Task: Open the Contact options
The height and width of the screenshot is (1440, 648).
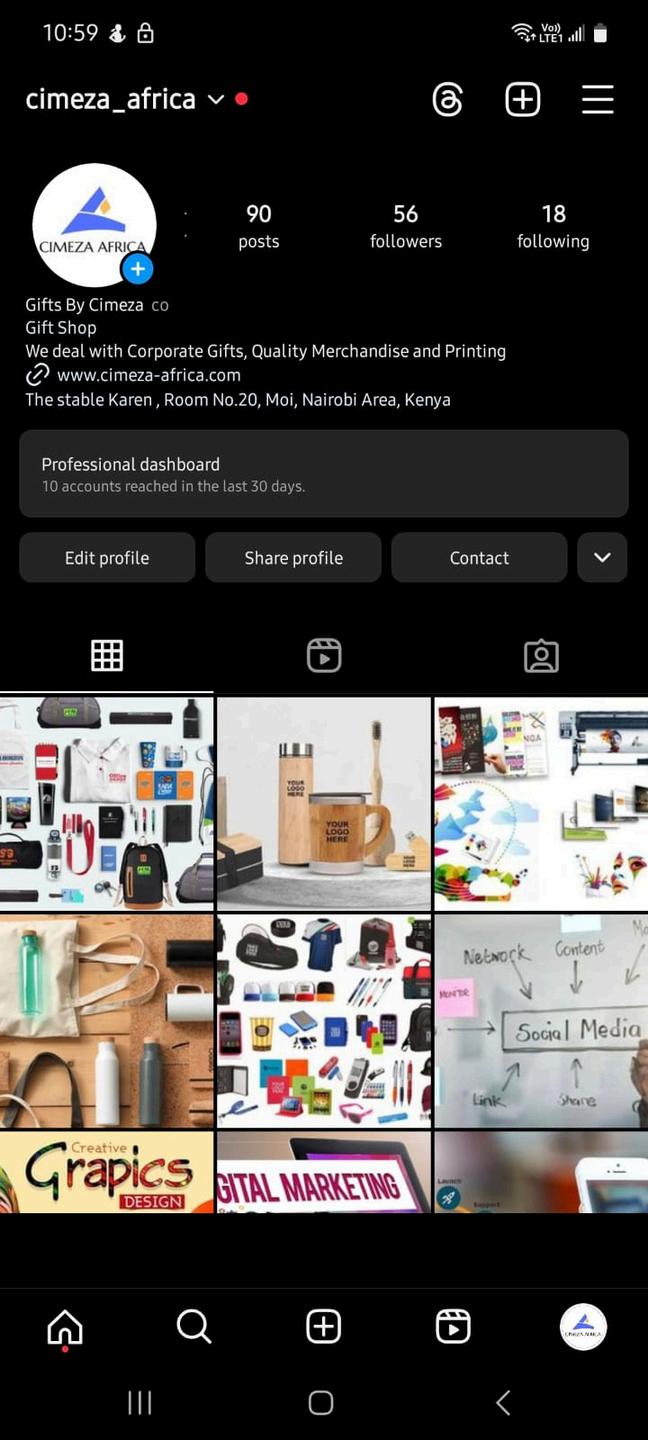Action: click(479, 558)
